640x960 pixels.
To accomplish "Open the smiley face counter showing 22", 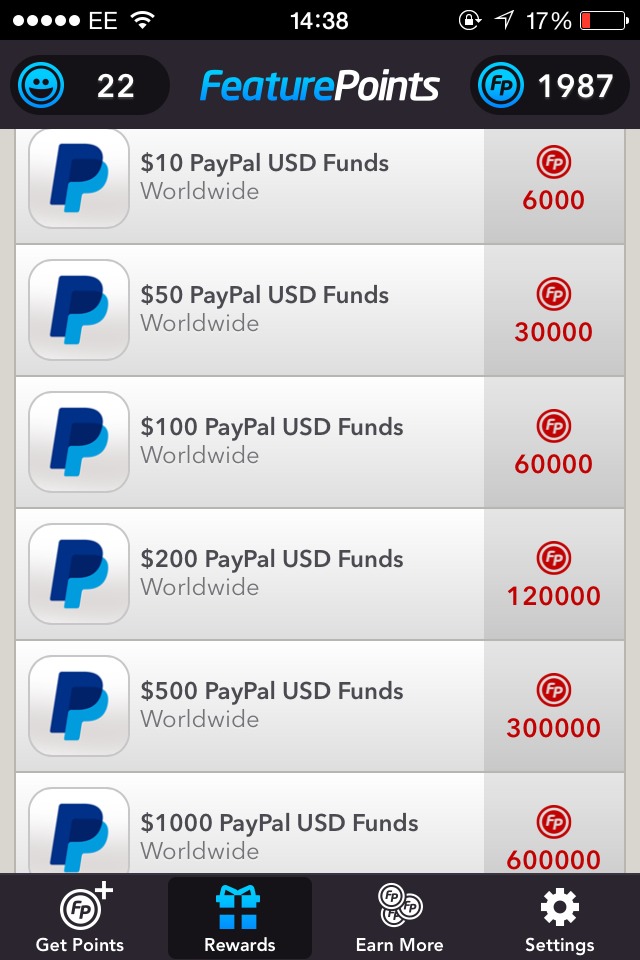I will click(x=89, y=86).
